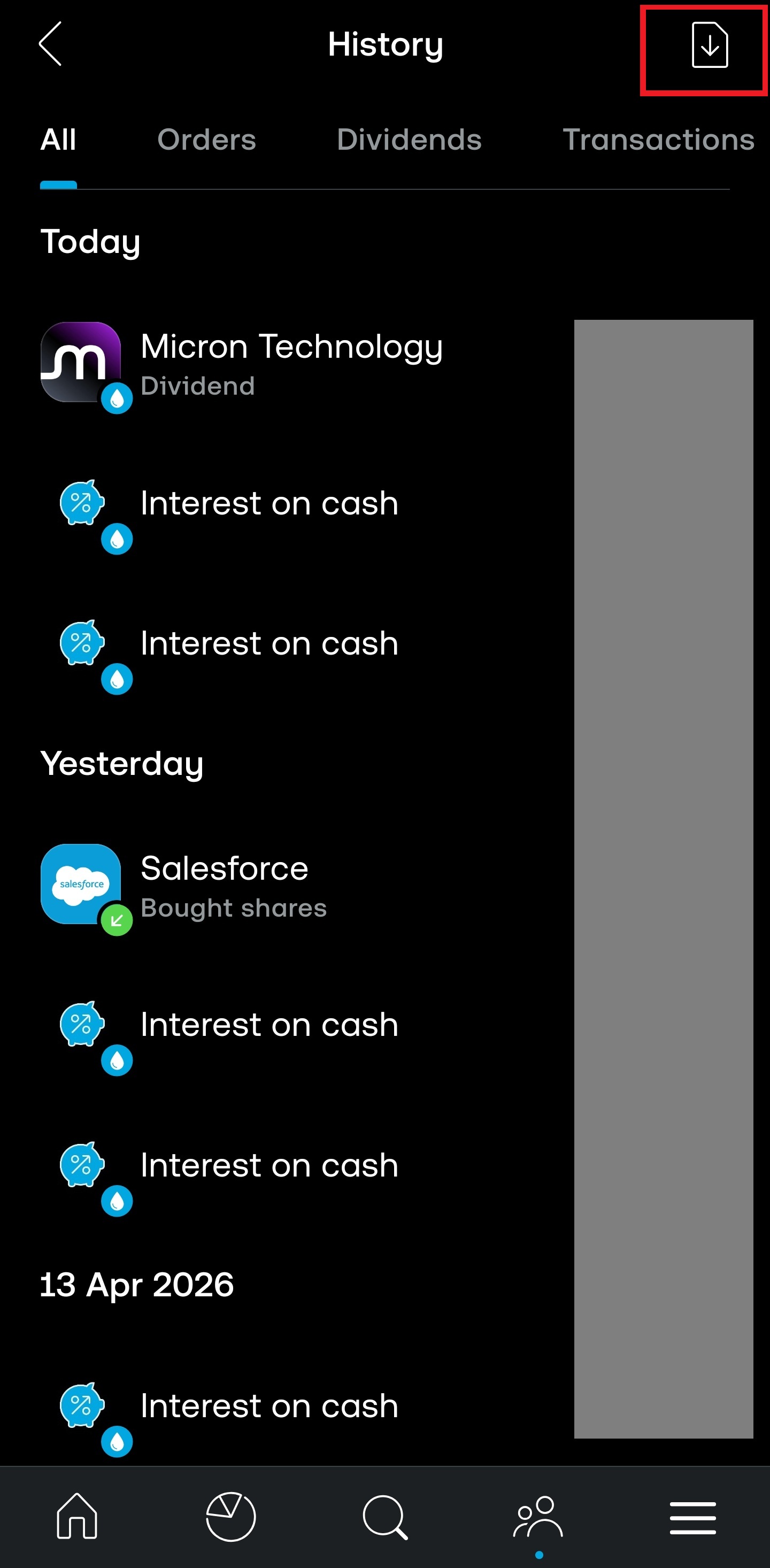Image resolution: width=770 pixels, height=1568 pixels.
Task: Switch to the Transactions tab
Action: tap(659, 140)
